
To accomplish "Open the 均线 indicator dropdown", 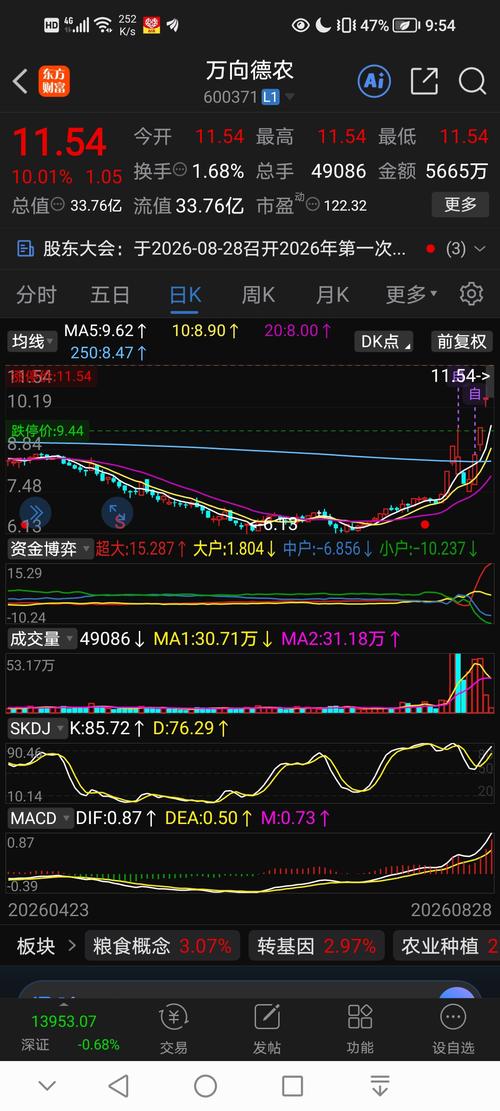I will pos(32,342).
